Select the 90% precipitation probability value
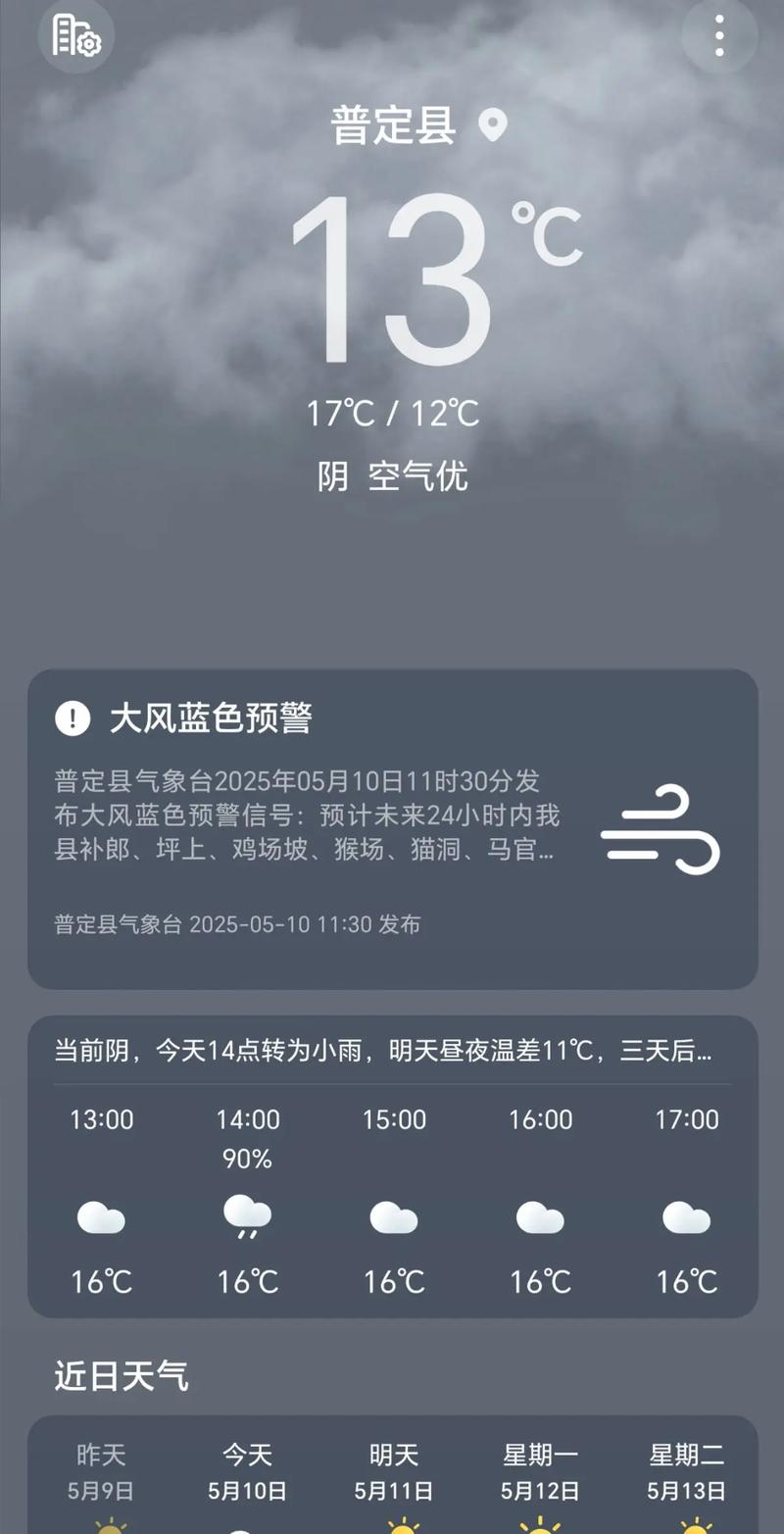Screen dimensions: 784x1534 pos(248,1159)
